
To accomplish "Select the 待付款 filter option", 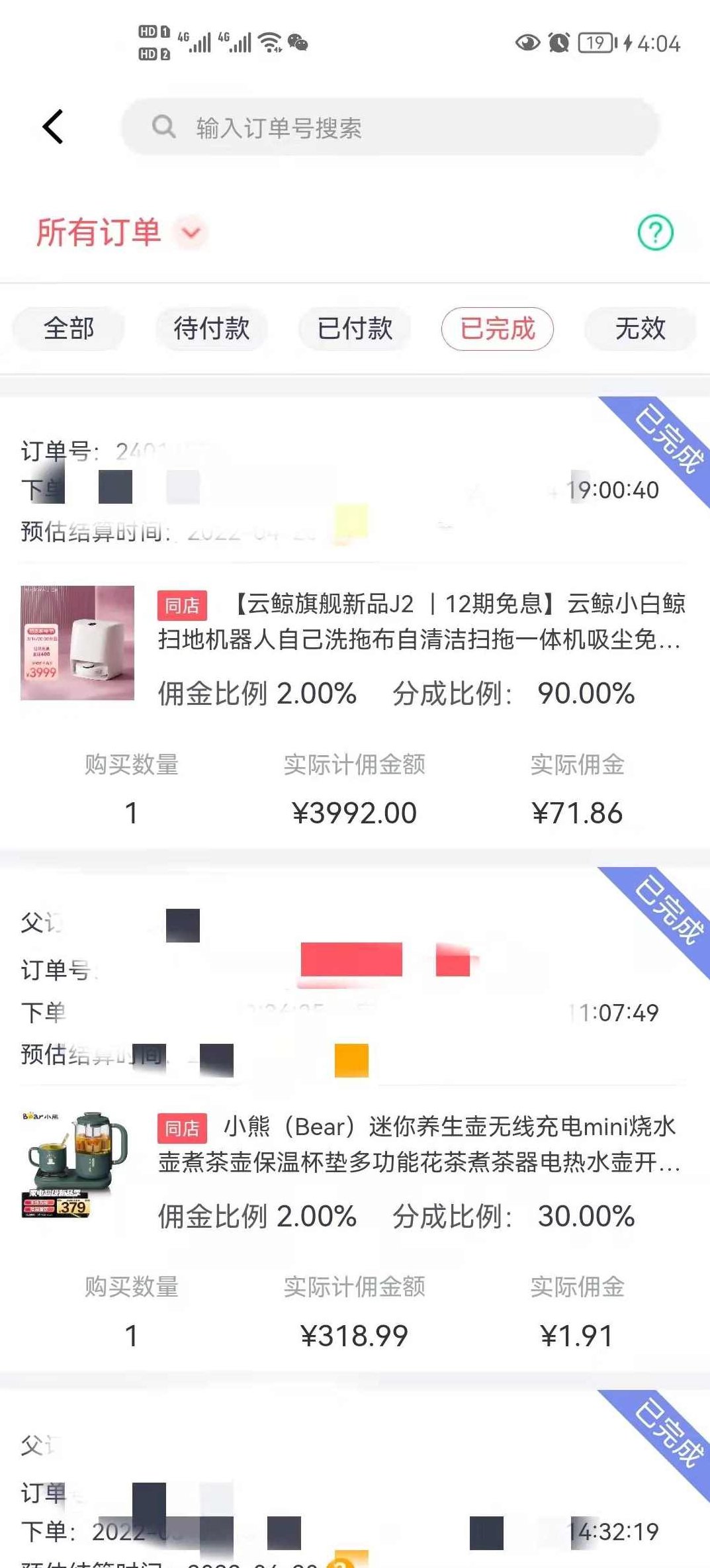I will point(210,328).
